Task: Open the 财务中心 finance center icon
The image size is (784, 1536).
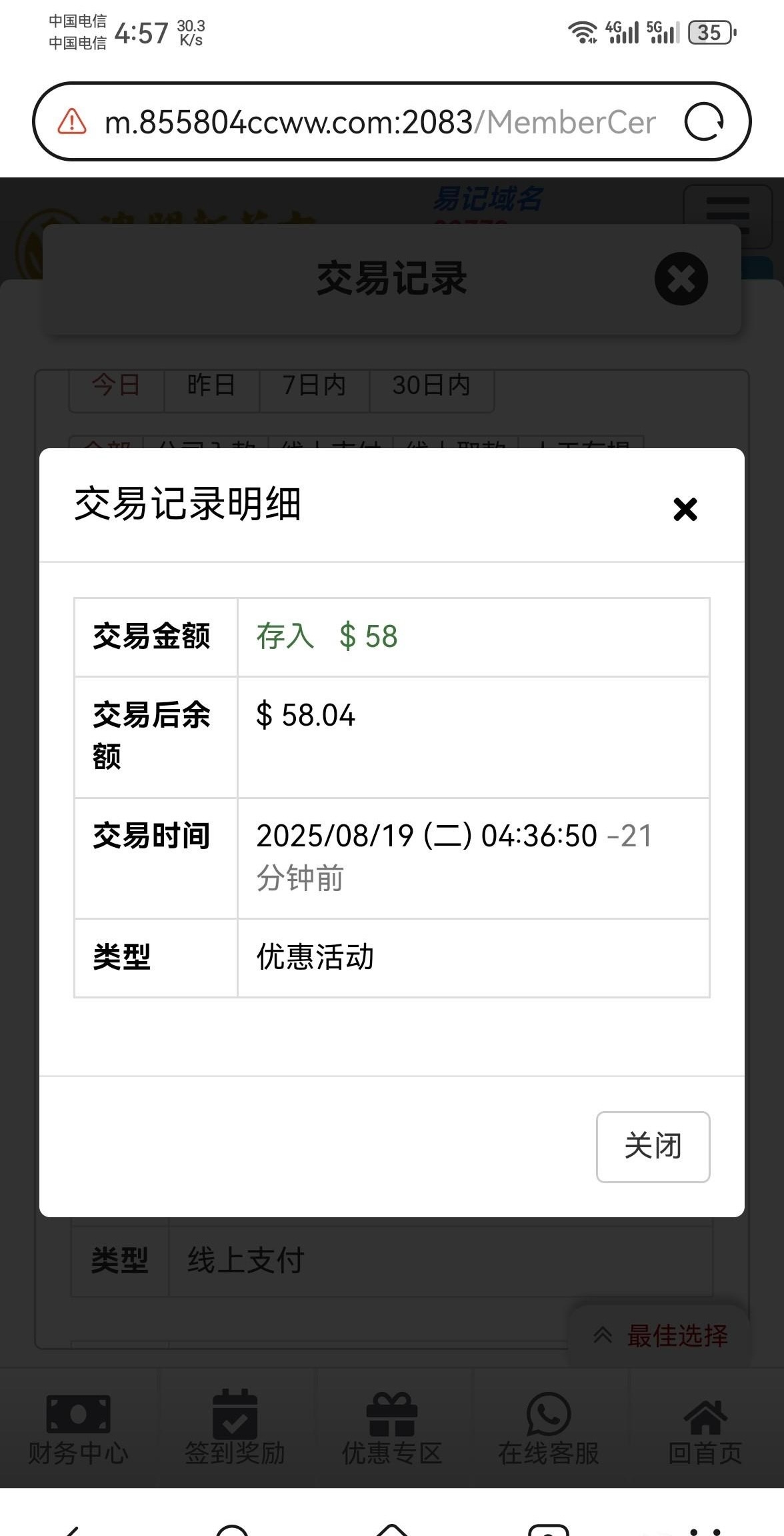Action: (79, 1415)
